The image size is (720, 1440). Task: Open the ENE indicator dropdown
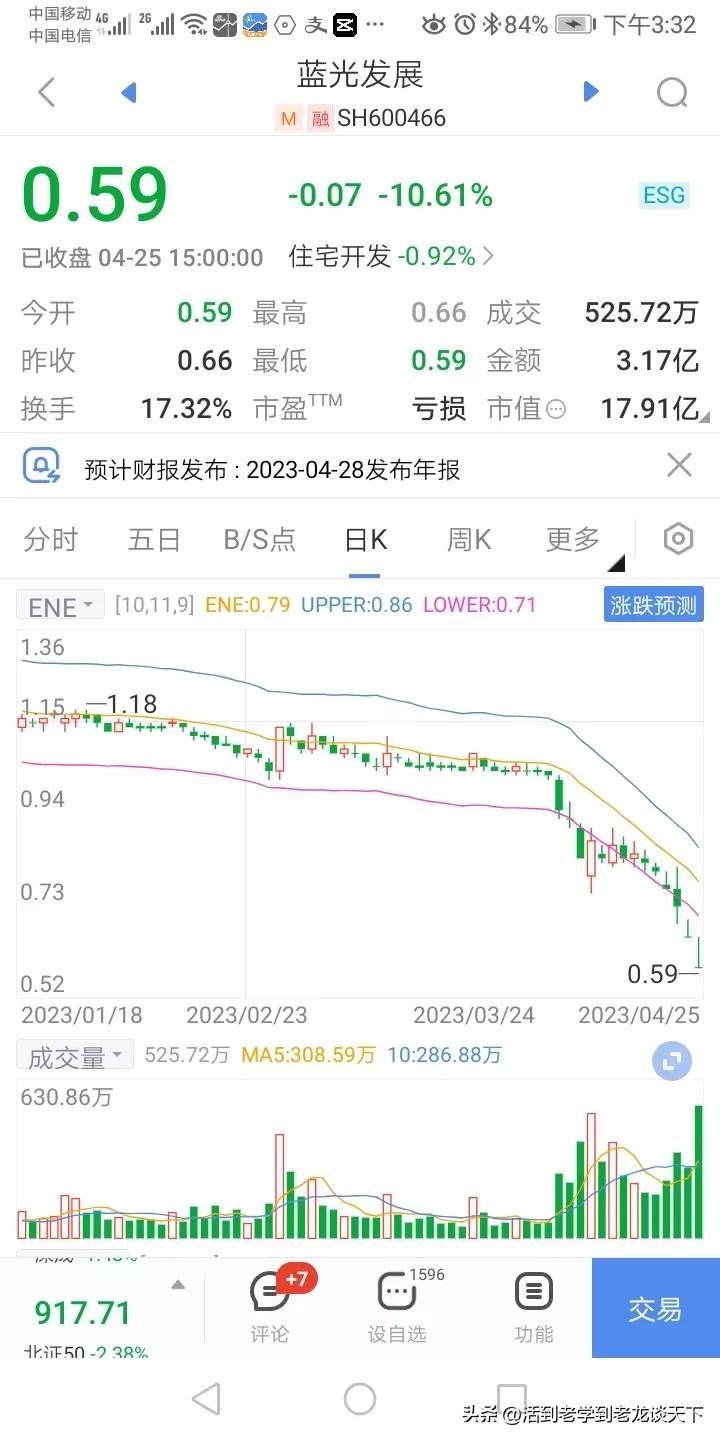(x=58, y=605)
